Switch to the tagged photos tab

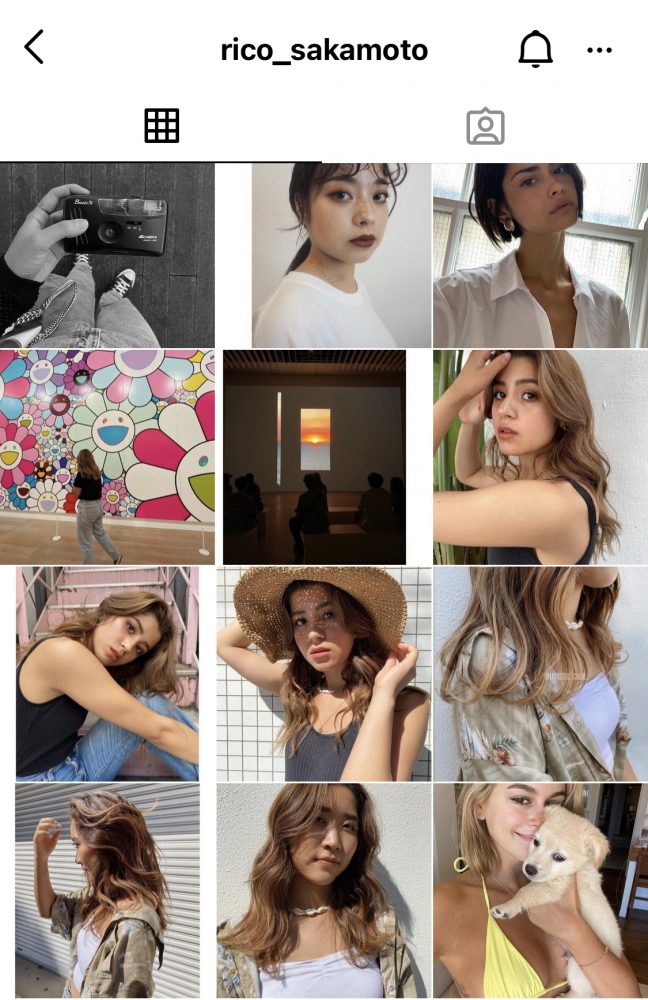pyautogui.click(x=485, y=126)
